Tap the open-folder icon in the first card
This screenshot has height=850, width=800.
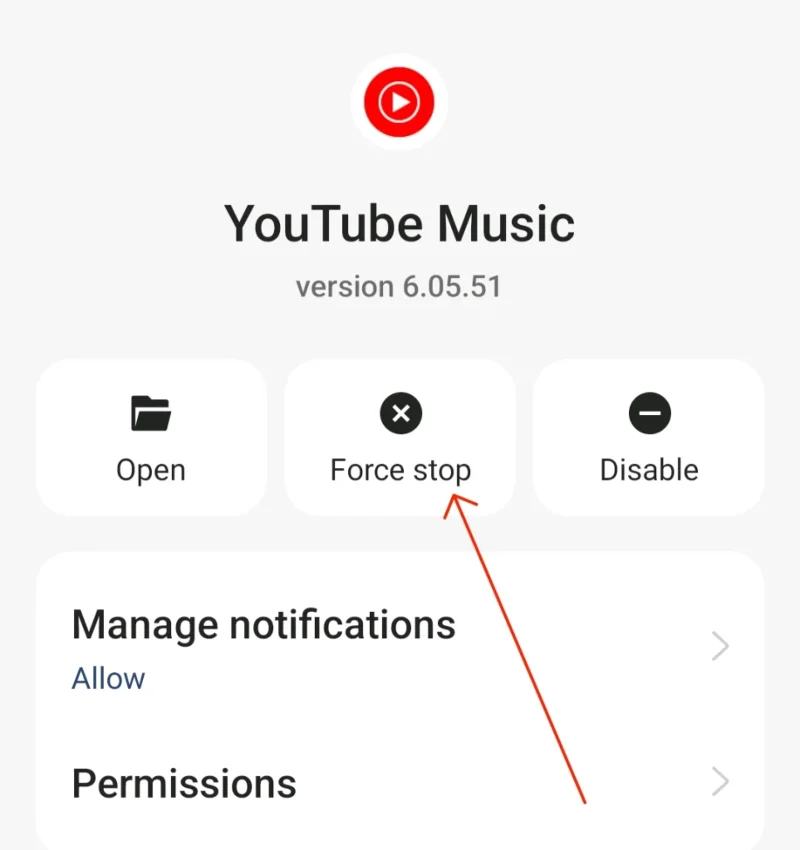[x=151, y=414]
